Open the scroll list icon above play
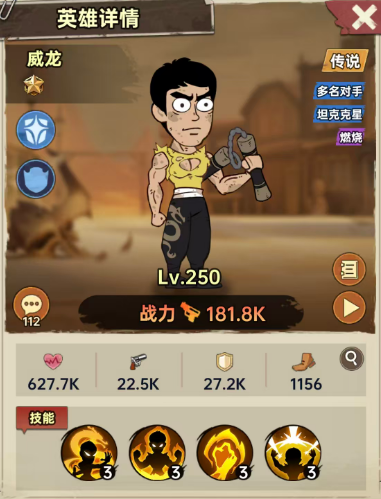The image size is (381, 499). click(x=349, y=269)
